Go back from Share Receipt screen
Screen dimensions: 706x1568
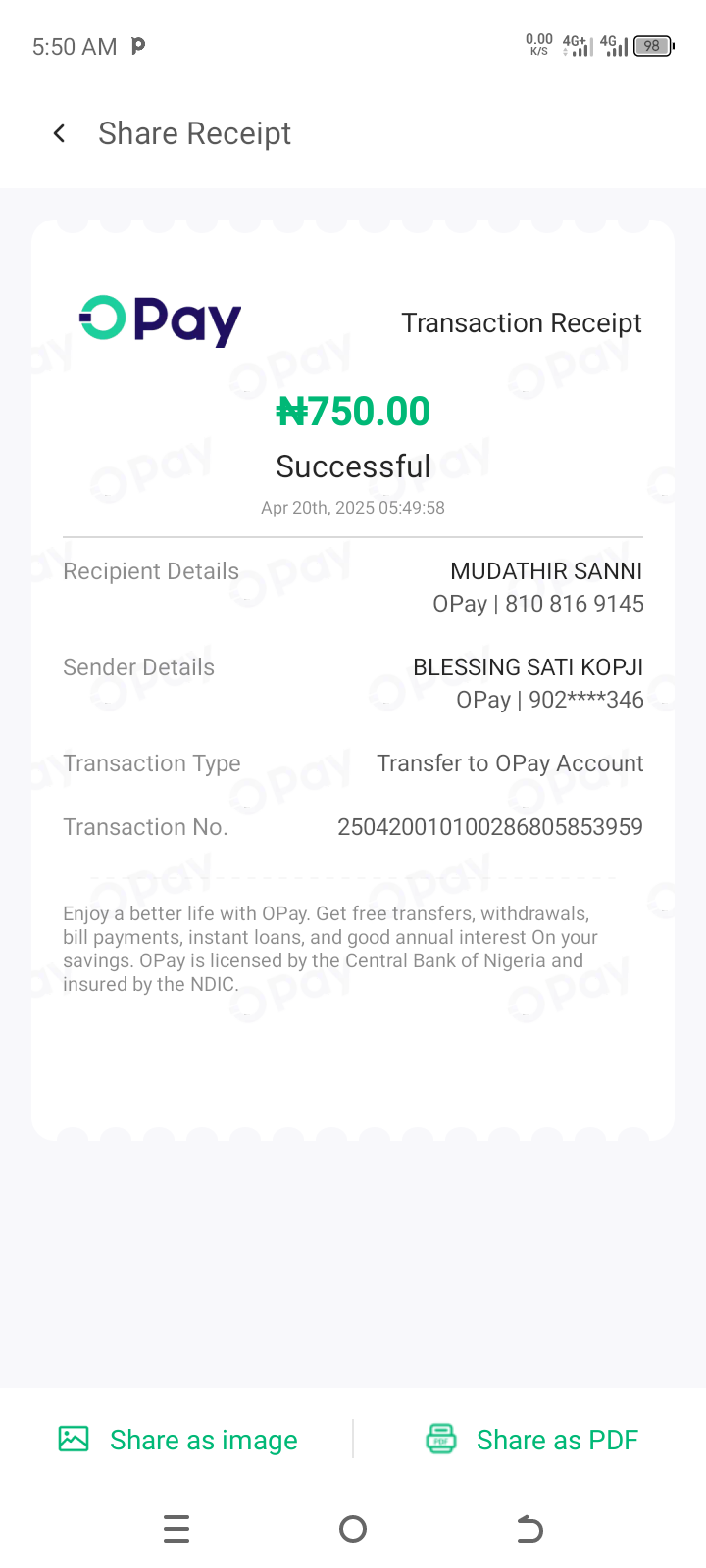point(60,133)
